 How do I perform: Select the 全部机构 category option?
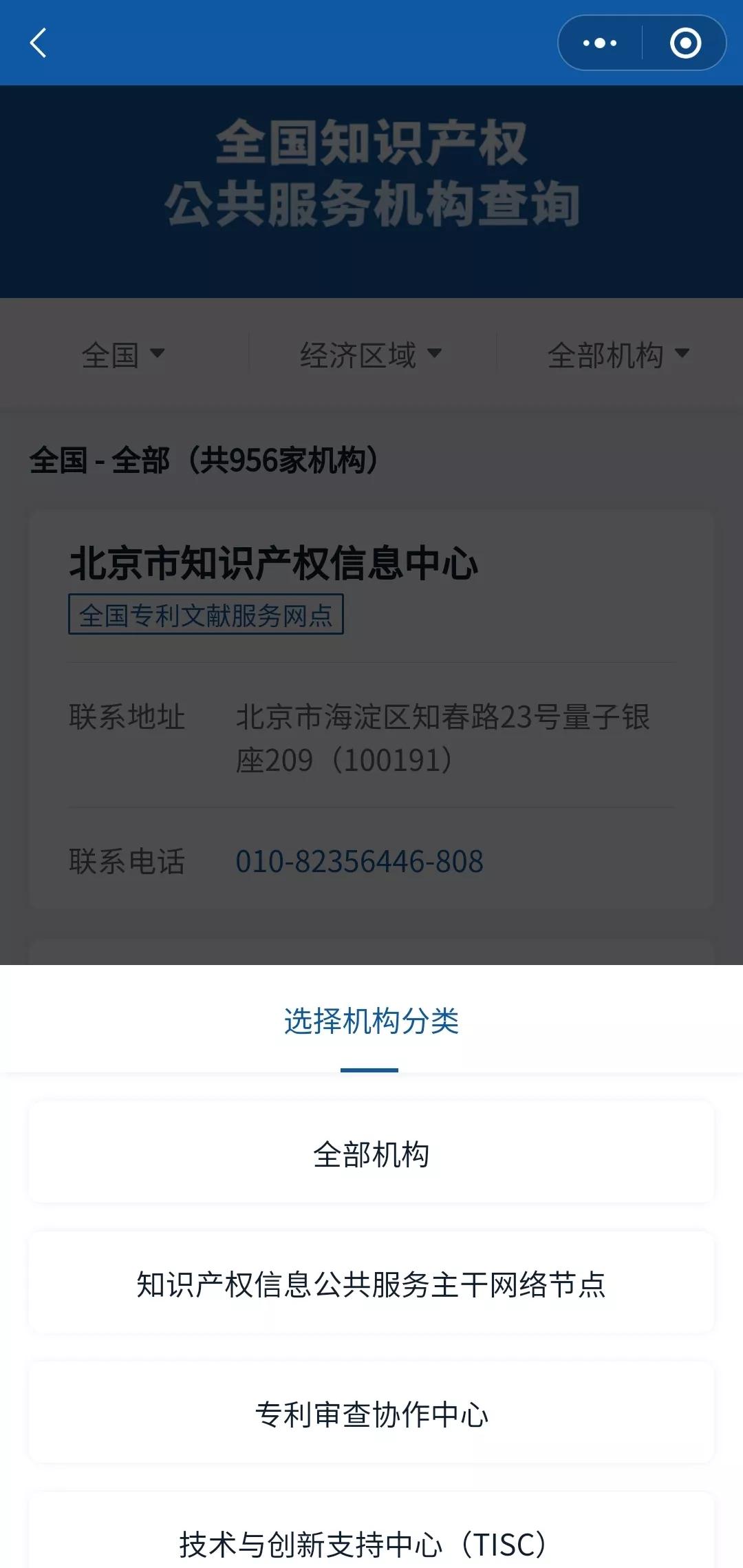click(371, 1152)
